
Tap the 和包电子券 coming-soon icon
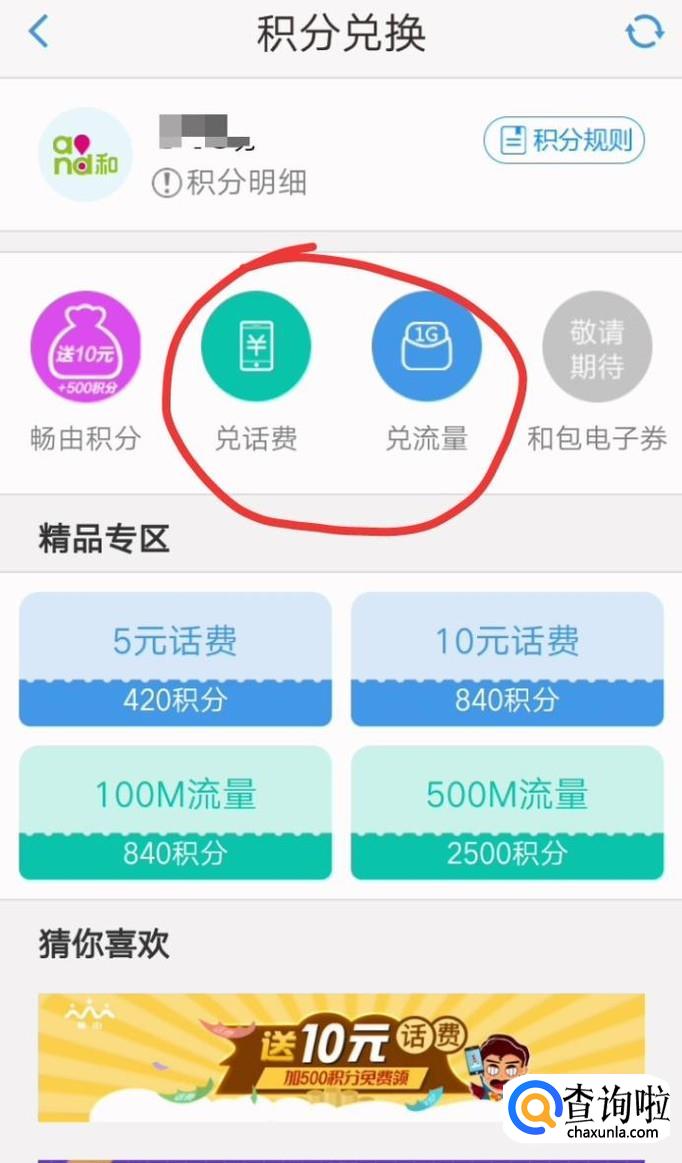tap(597, 346)
